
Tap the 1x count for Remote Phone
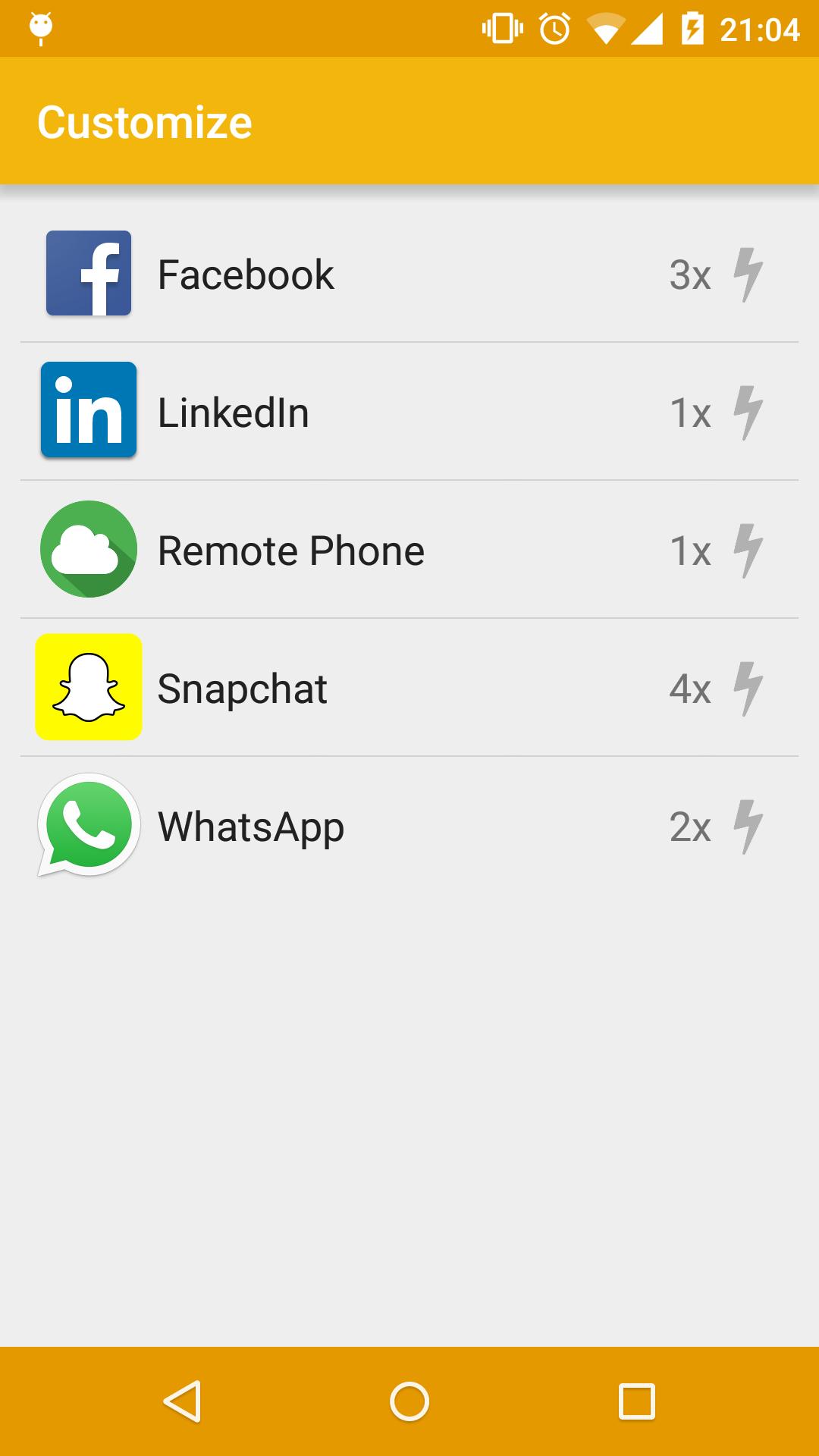point(690,549)
